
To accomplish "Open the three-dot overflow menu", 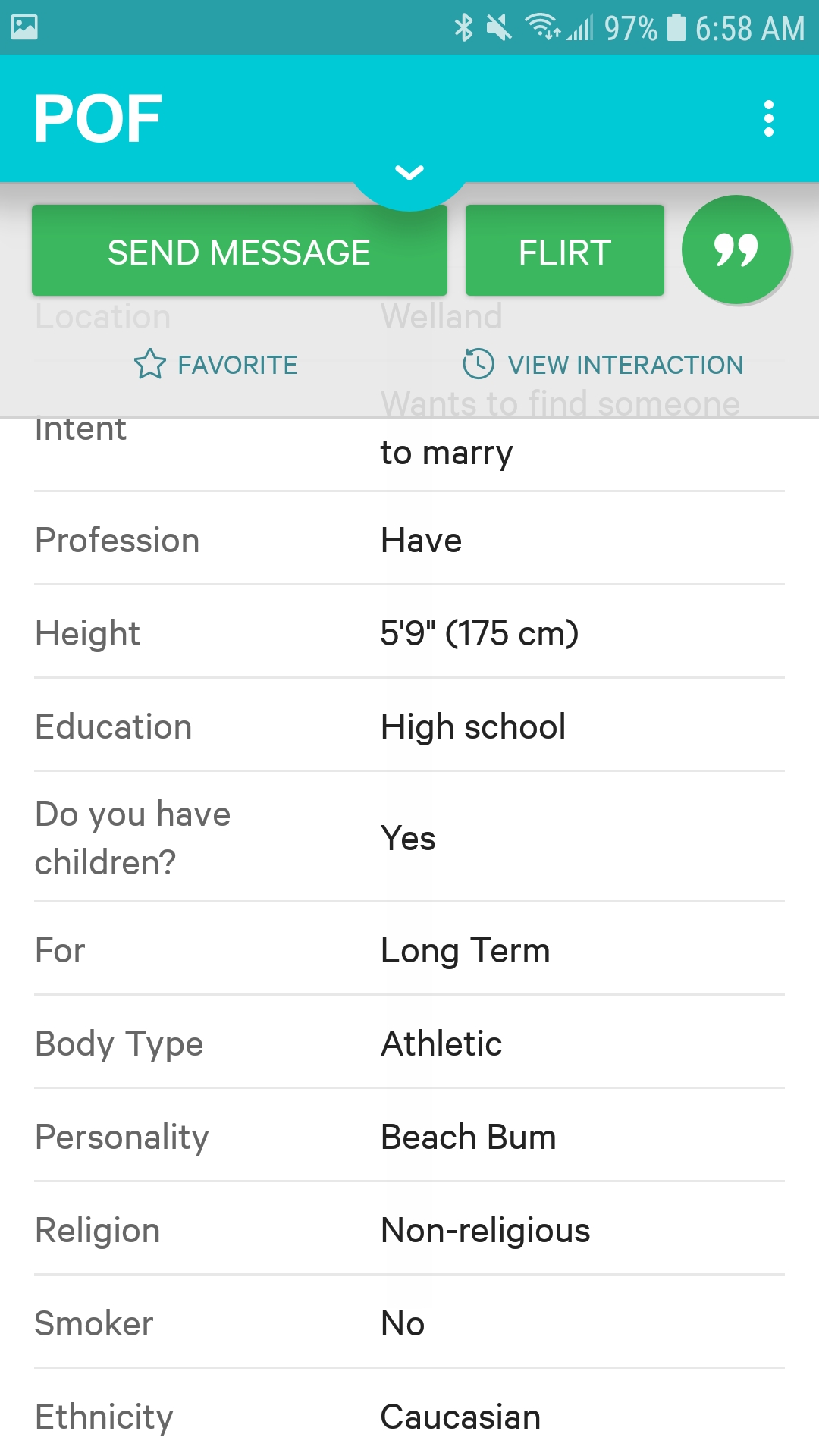I will click(768, 118).
